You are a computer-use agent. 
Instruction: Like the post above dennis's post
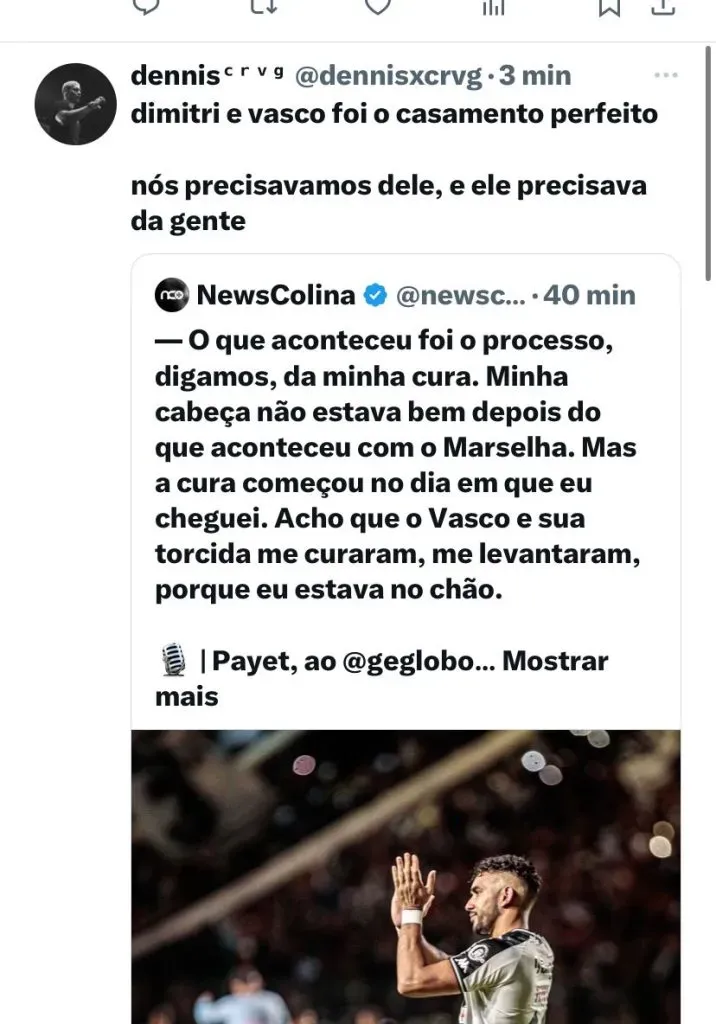(x=376, y=6)
